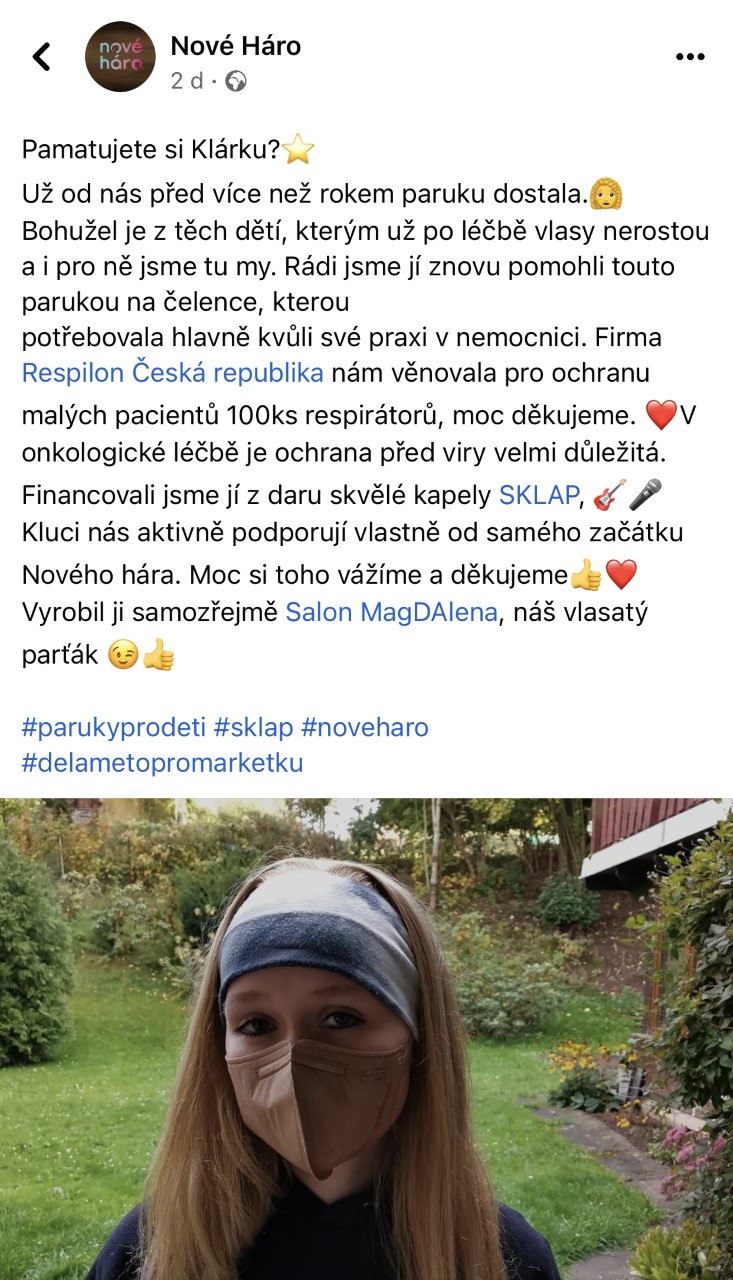Open the Nové Háro page name
The width and height of the screenshot is (733, 1280).
point(236,46)
